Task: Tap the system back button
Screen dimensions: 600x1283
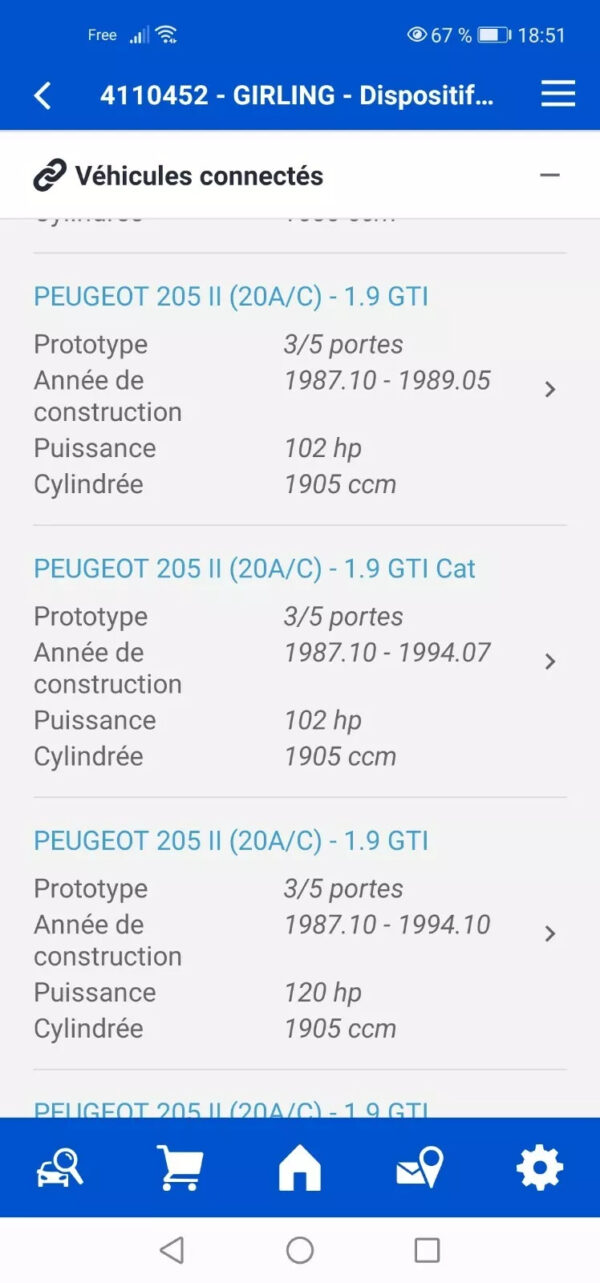Action: coord(172,1249)
